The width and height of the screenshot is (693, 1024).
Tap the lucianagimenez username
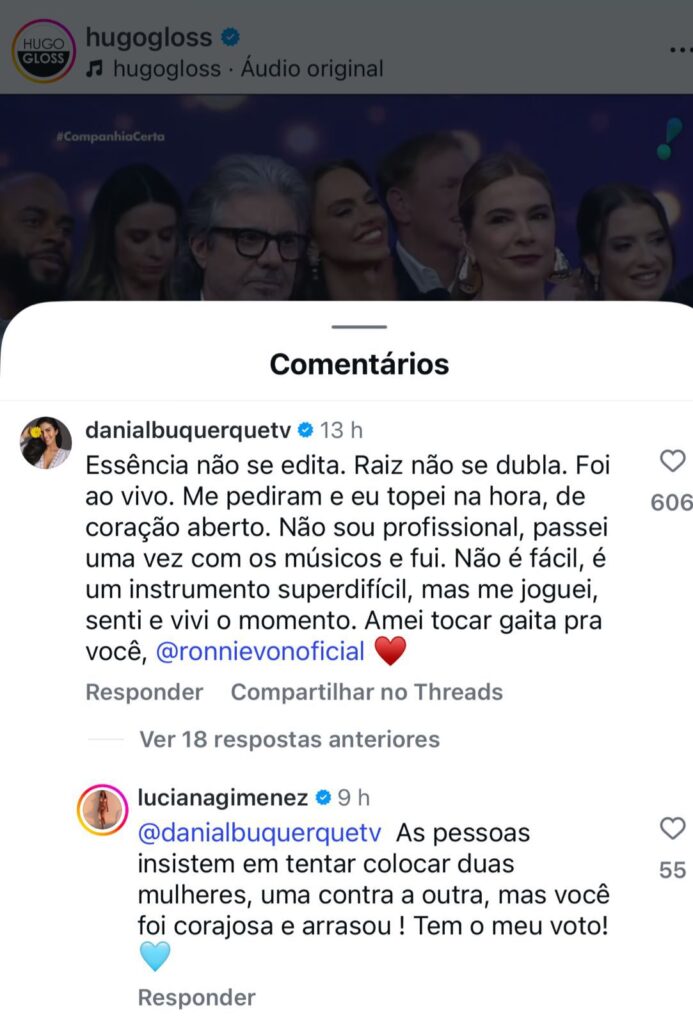pyautogui.click(x=222, y=797)
